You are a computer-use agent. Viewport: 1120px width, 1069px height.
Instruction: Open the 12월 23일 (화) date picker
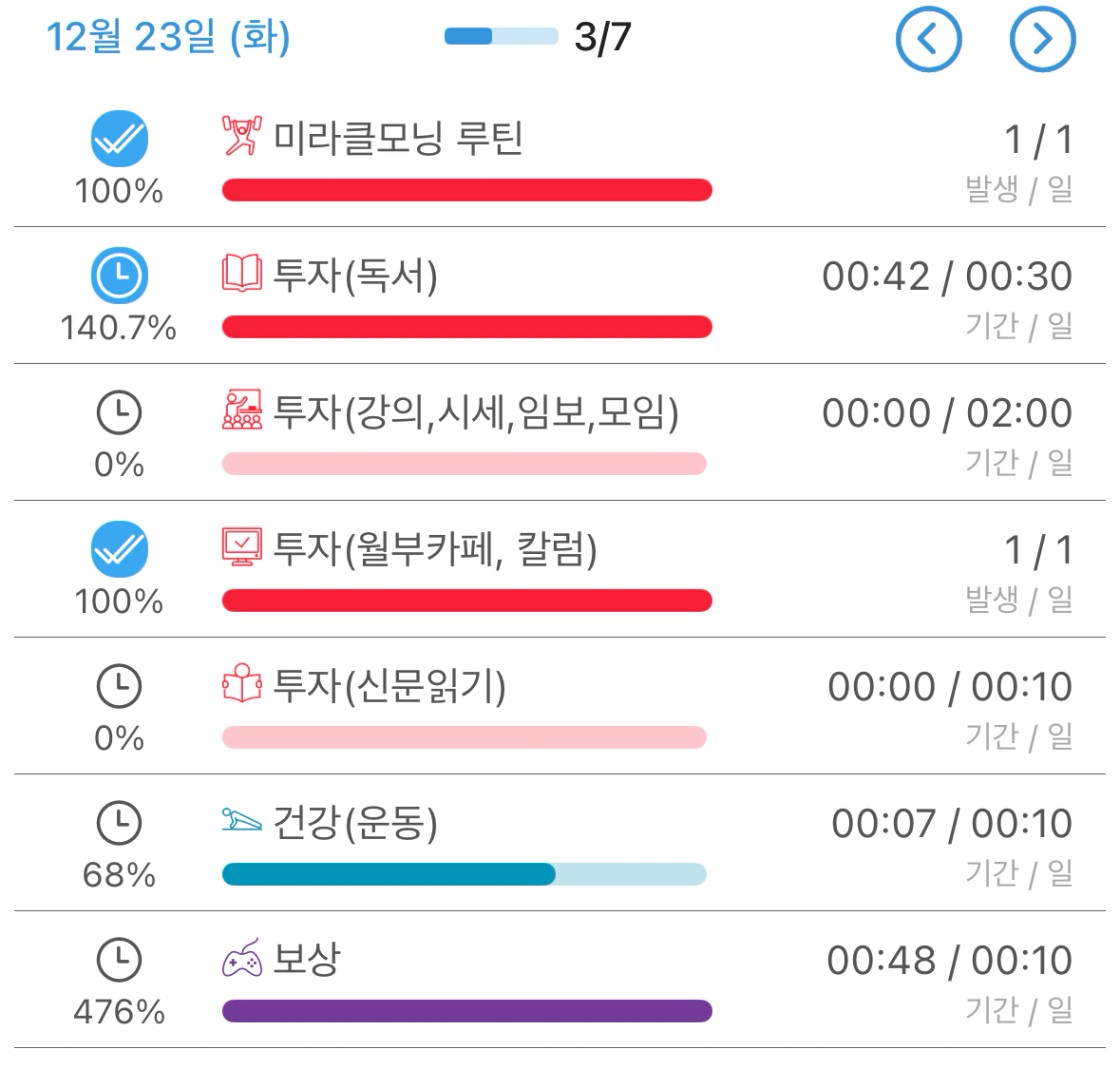[168, 38]
